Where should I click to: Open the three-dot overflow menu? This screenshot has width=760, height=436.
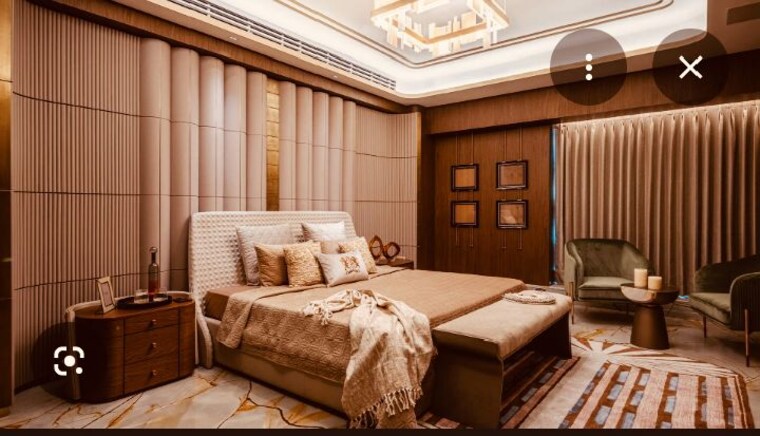click(588, 67)
